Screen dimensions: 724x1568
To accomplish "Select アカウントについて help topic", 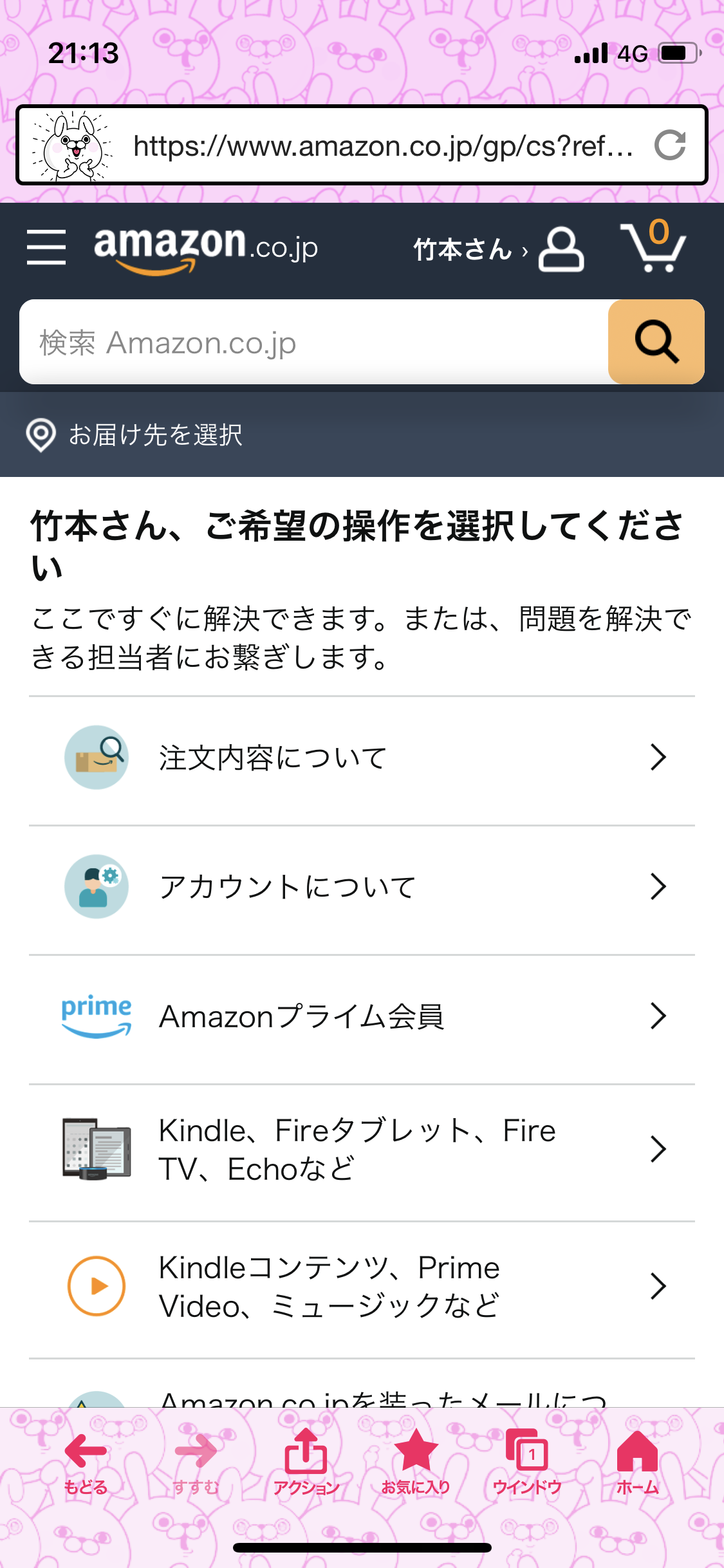I will (x=362, y=887).
